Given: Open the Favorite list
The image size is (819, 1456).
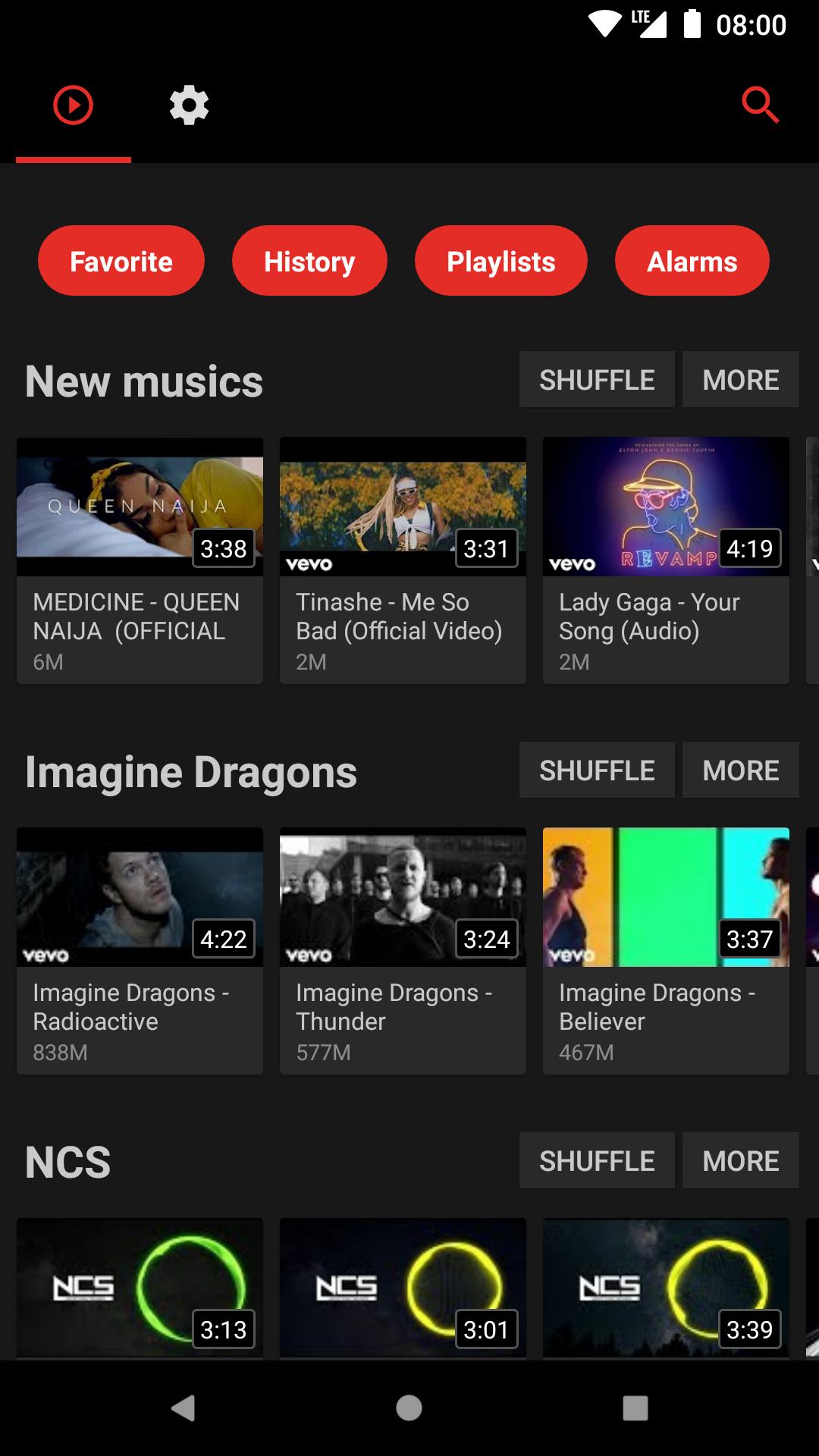Looking at the screenshot, I should point(121,261).
